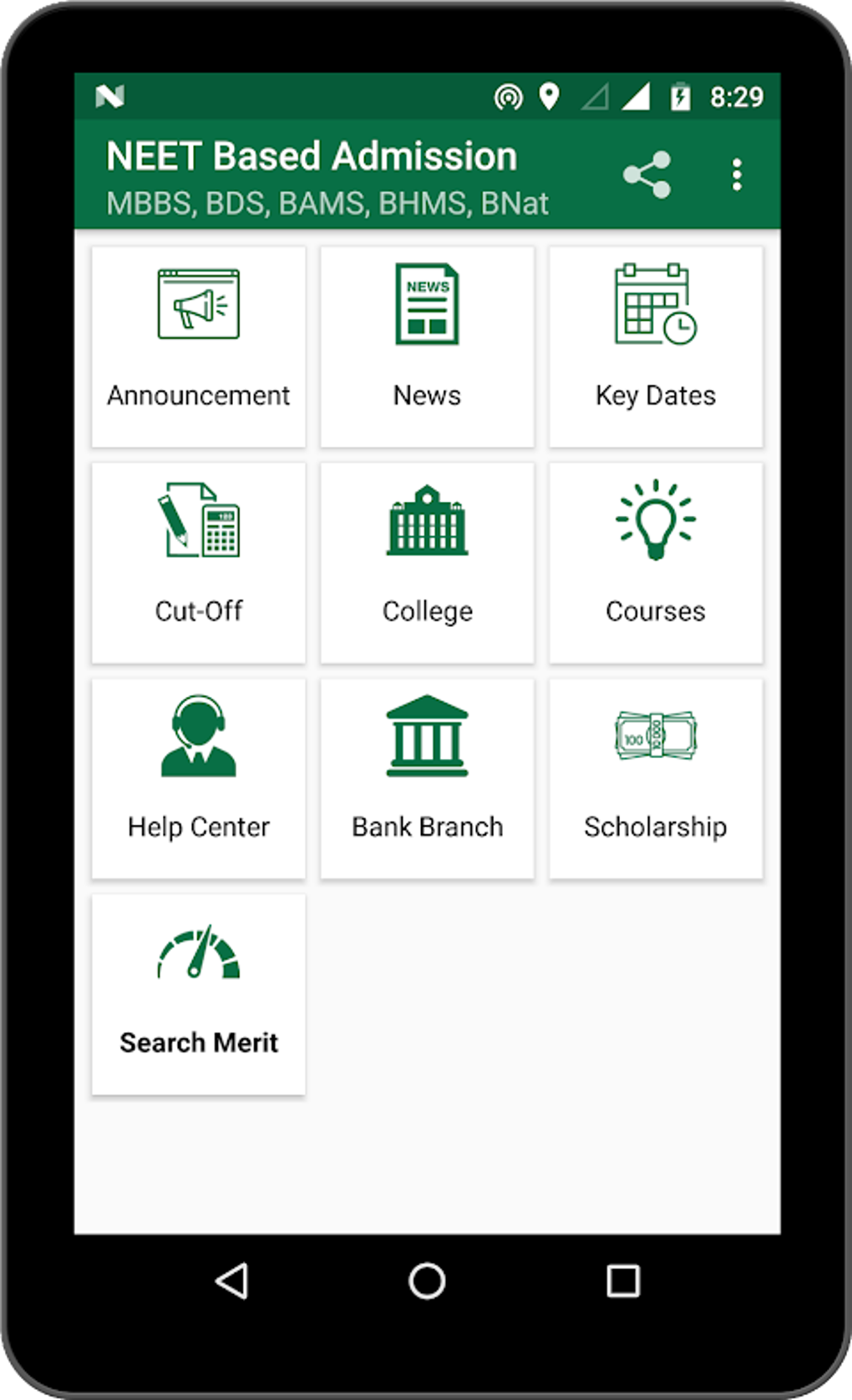Open the Cut-Off tile
852x1400 pixels.
[x=199, y=563]
